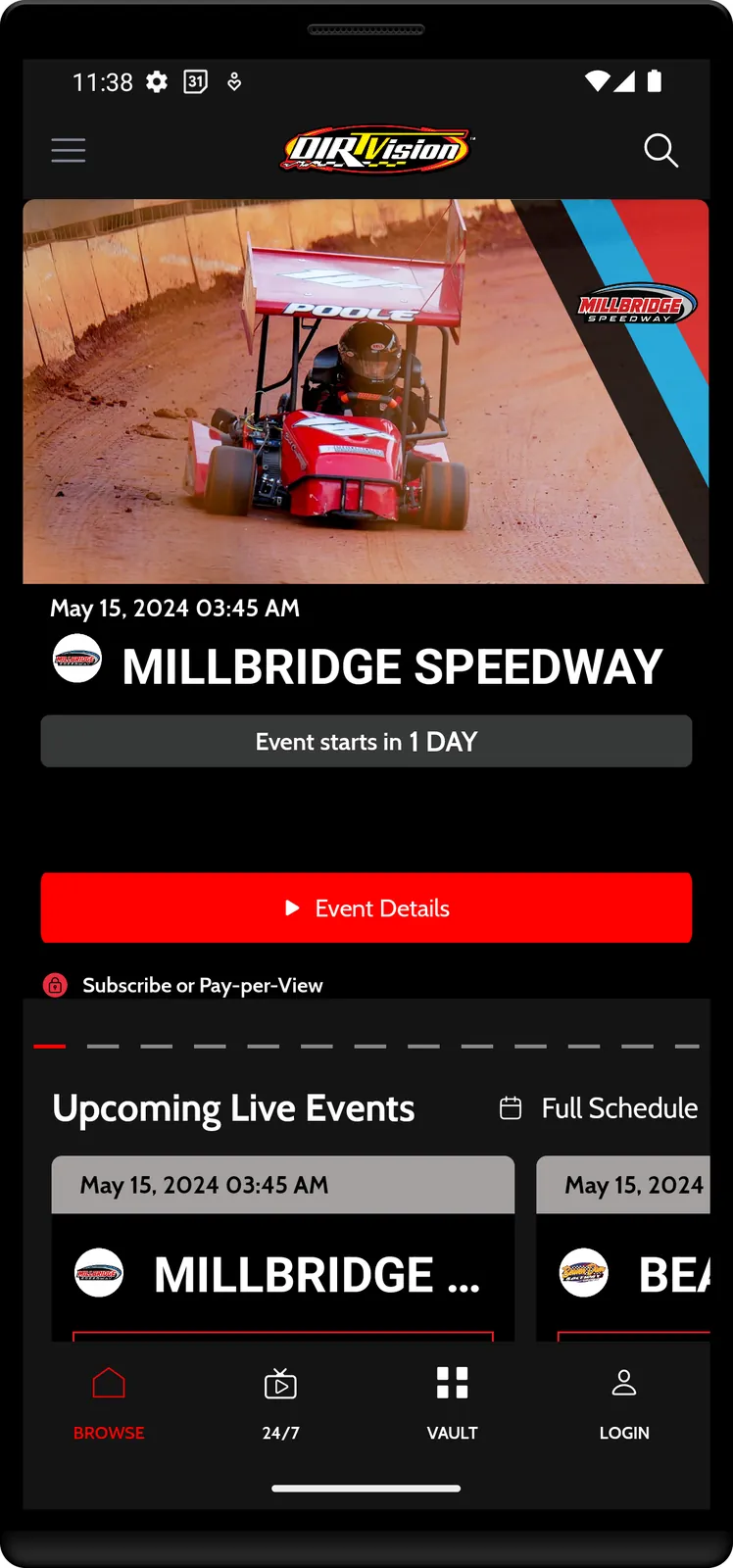
Task: Open the search function
Action: click(661, 151)
